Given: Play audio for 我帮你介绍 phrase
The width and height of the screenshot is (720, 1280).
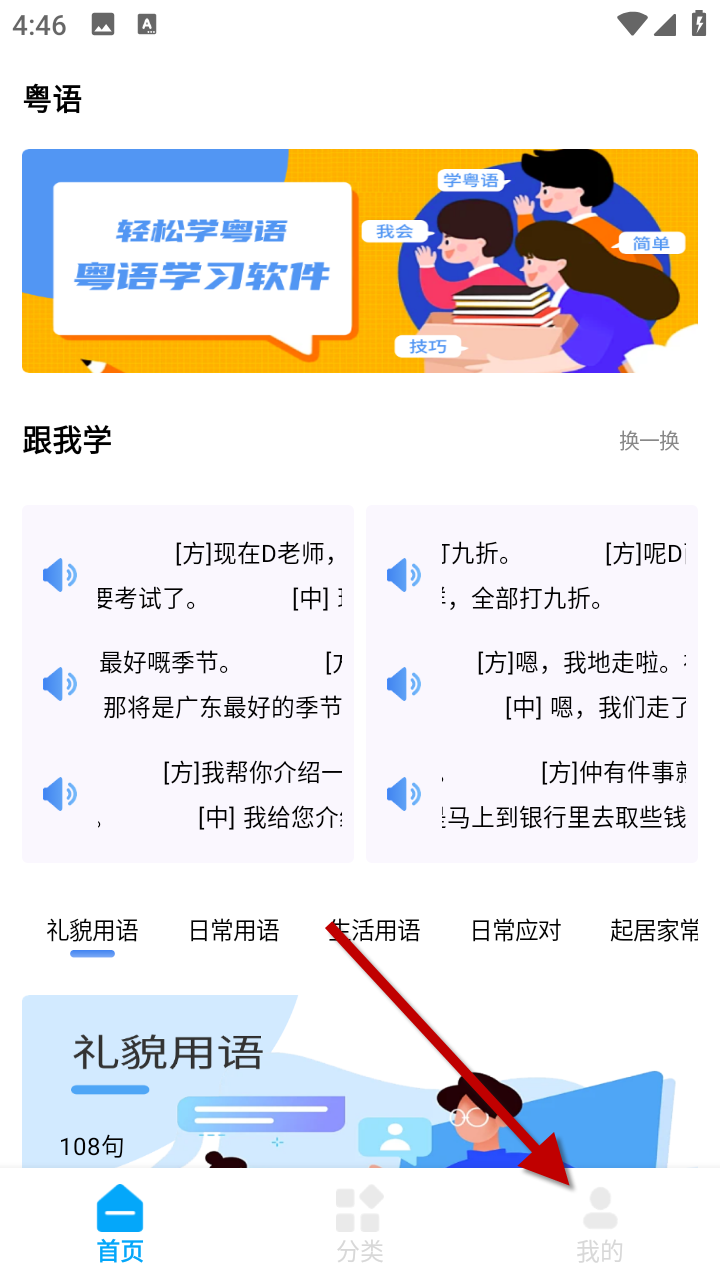Looking at the screenshot, I should [x=60, y=794].
